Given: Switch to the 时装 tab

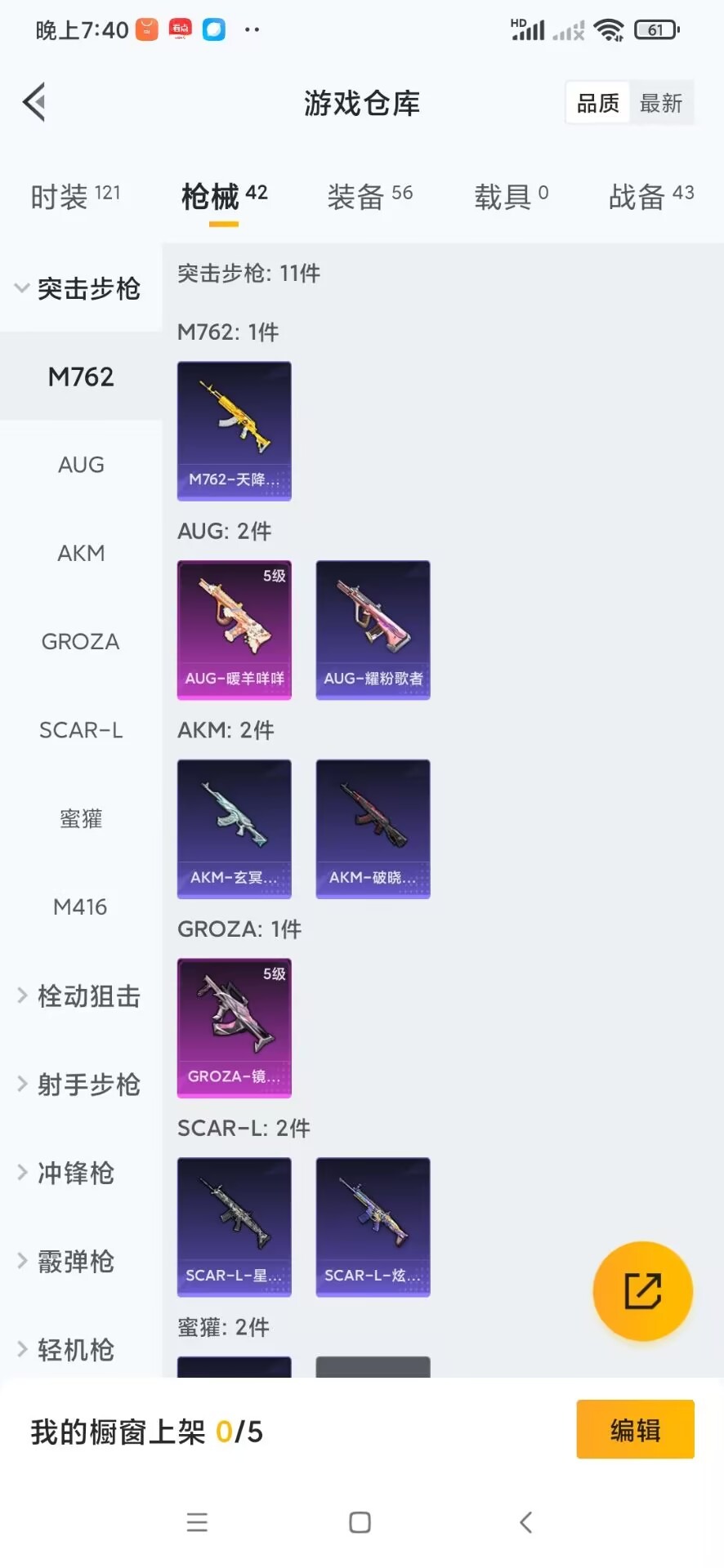Looking at the screenshot, I should 74,196.
